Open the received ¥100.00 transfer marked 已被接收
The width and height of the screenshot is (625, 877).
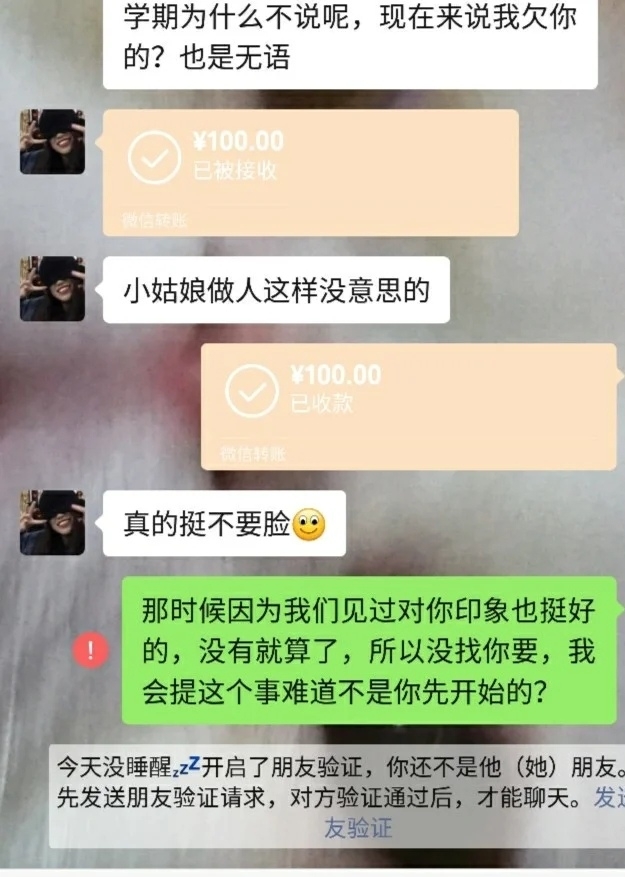310,172
